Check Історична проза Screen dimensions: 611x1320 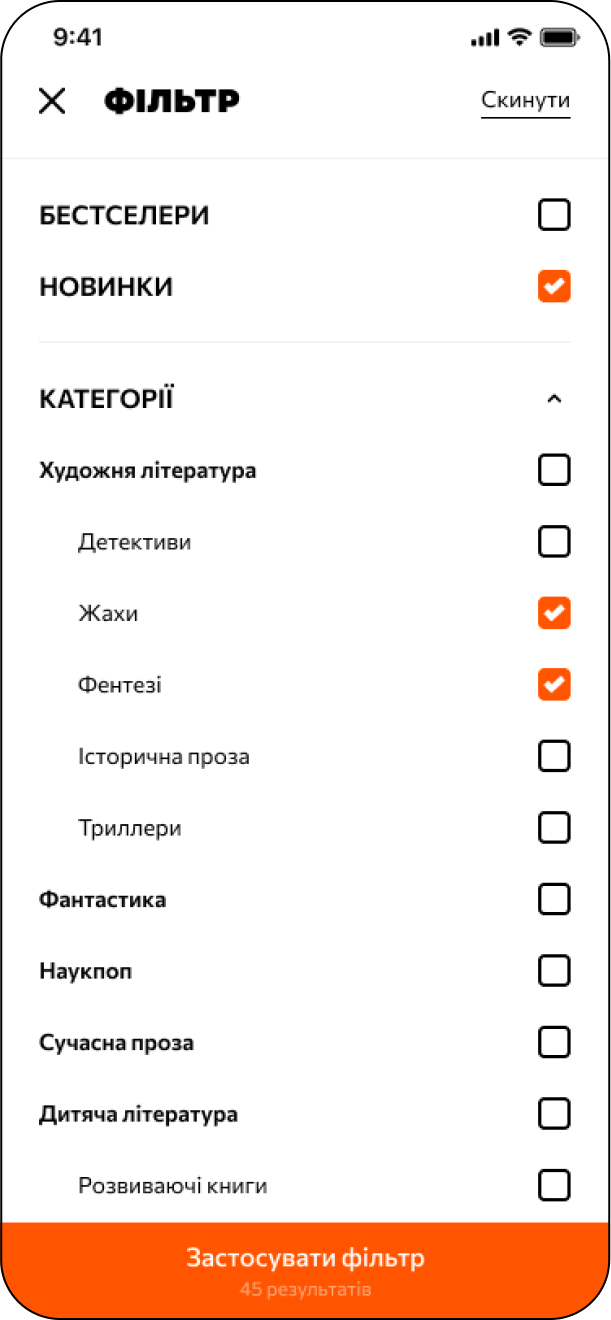point(555,756)
